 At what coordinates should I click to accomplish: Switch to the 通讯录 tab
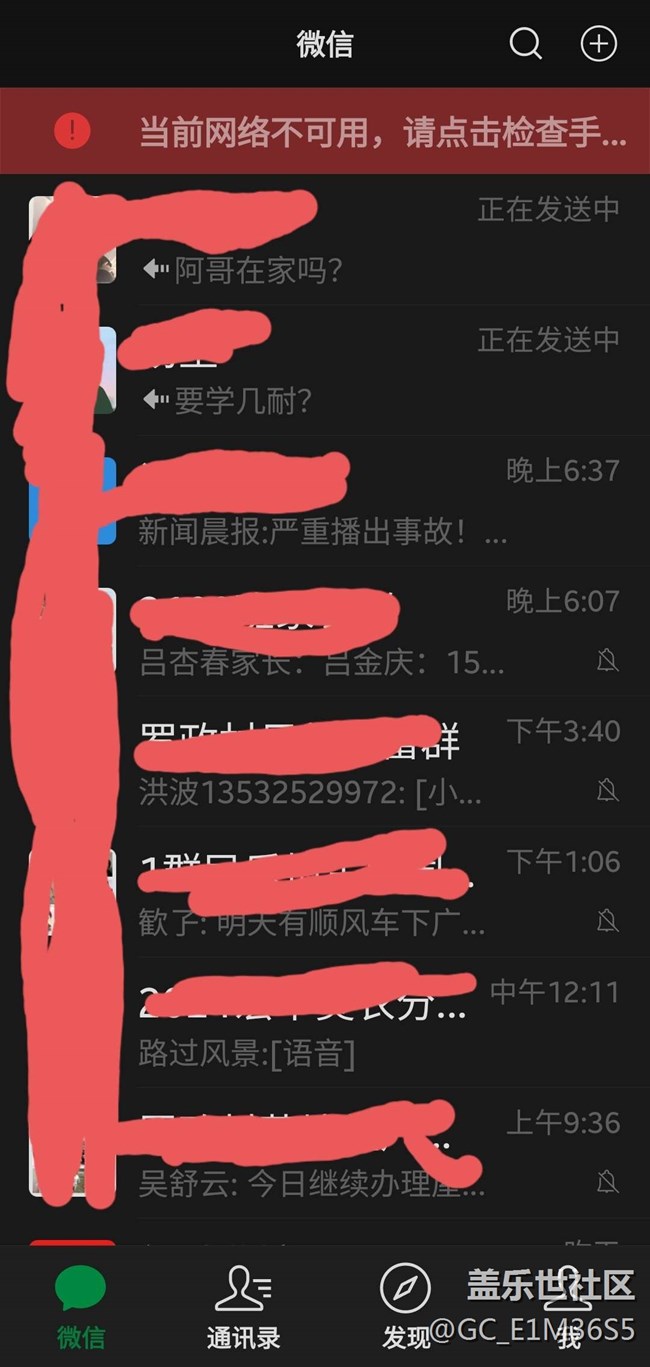[243, 1306]
